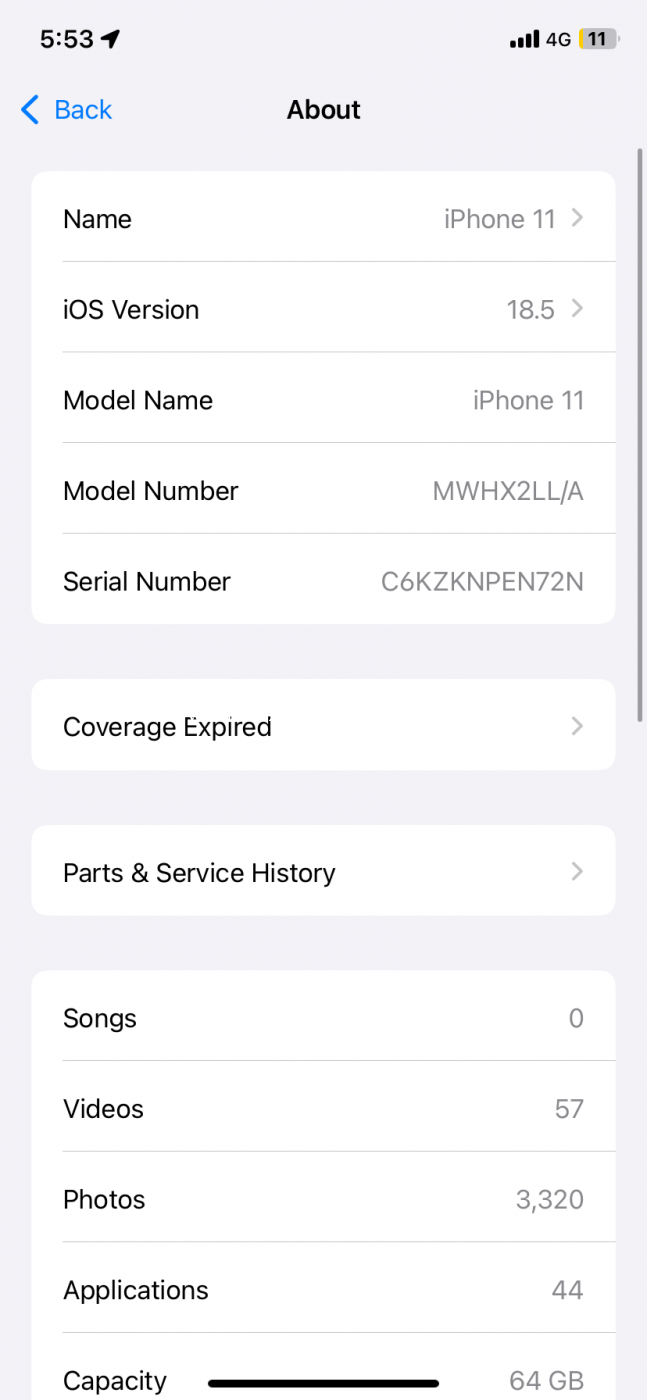Open the Name row to rename device

323,219
